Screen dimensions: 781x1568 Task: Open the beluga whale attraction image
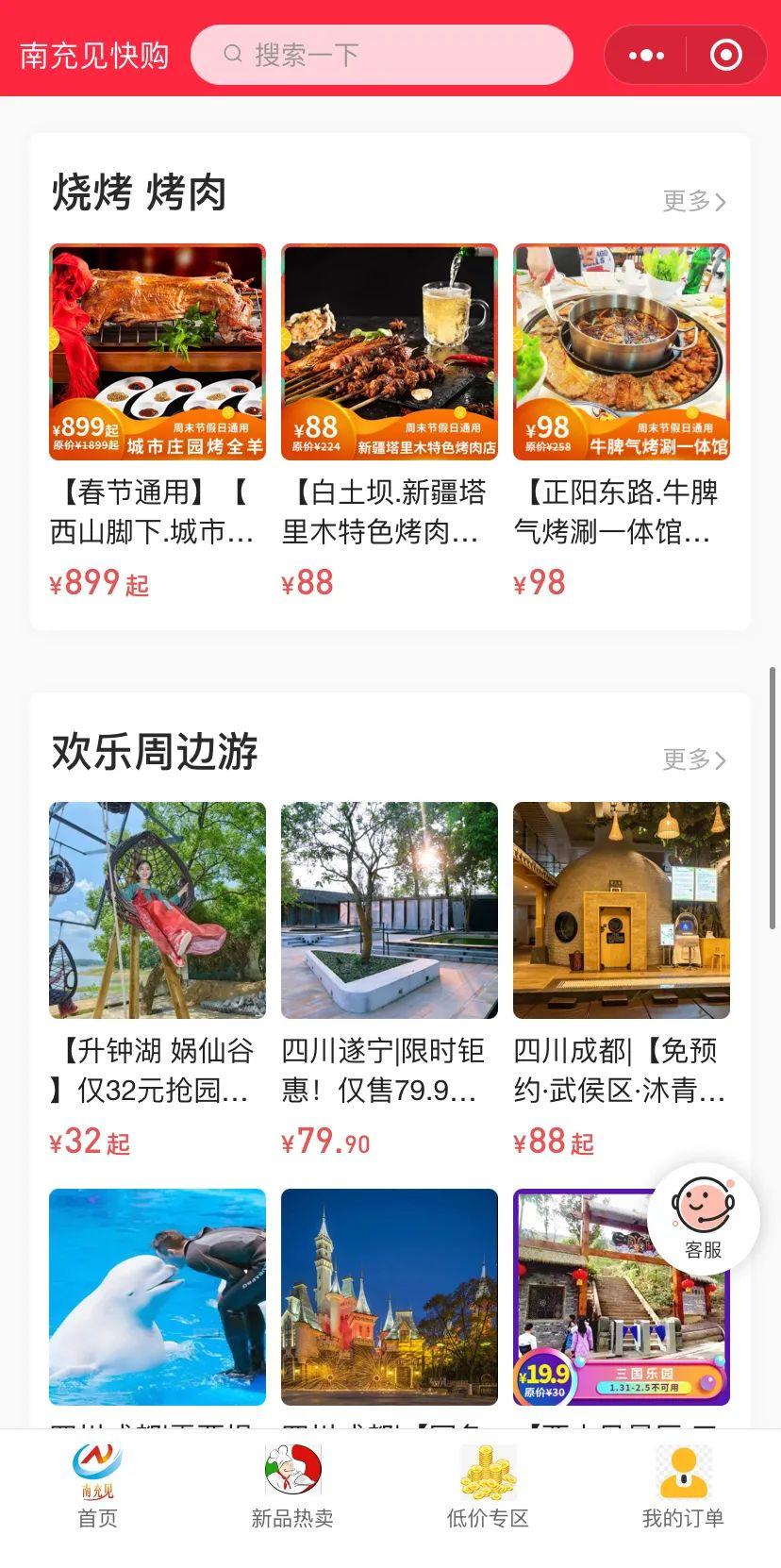click(157, 1297)
